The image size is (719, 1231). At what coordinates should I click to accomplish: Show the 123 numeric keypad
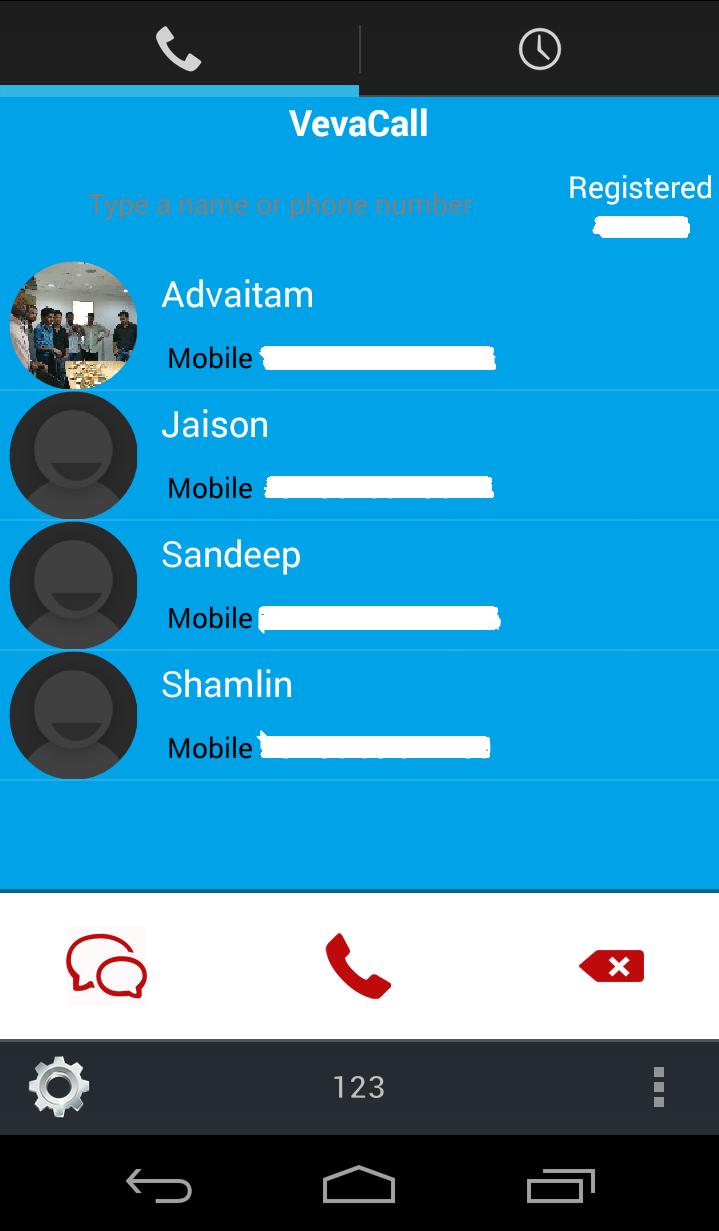pyautogui.click(x=359, y=1087)
